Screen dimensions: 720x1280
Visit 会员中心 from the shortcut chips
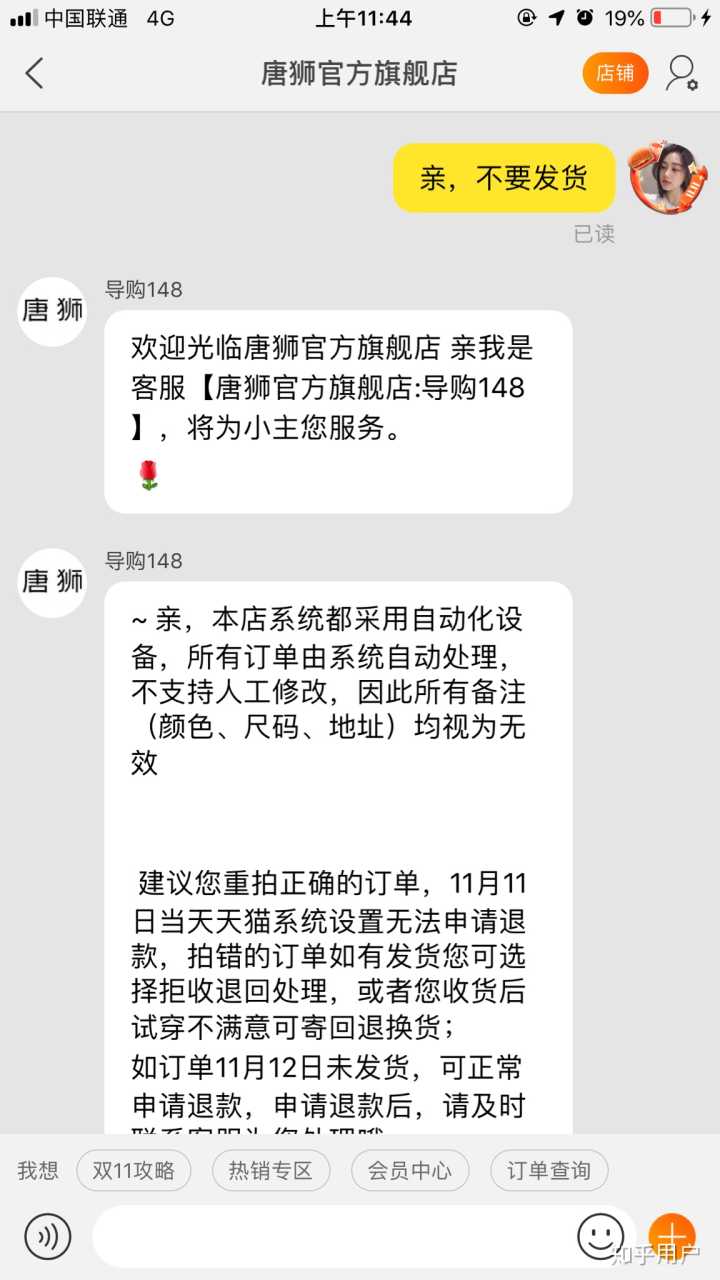(x=409, y=1170)
